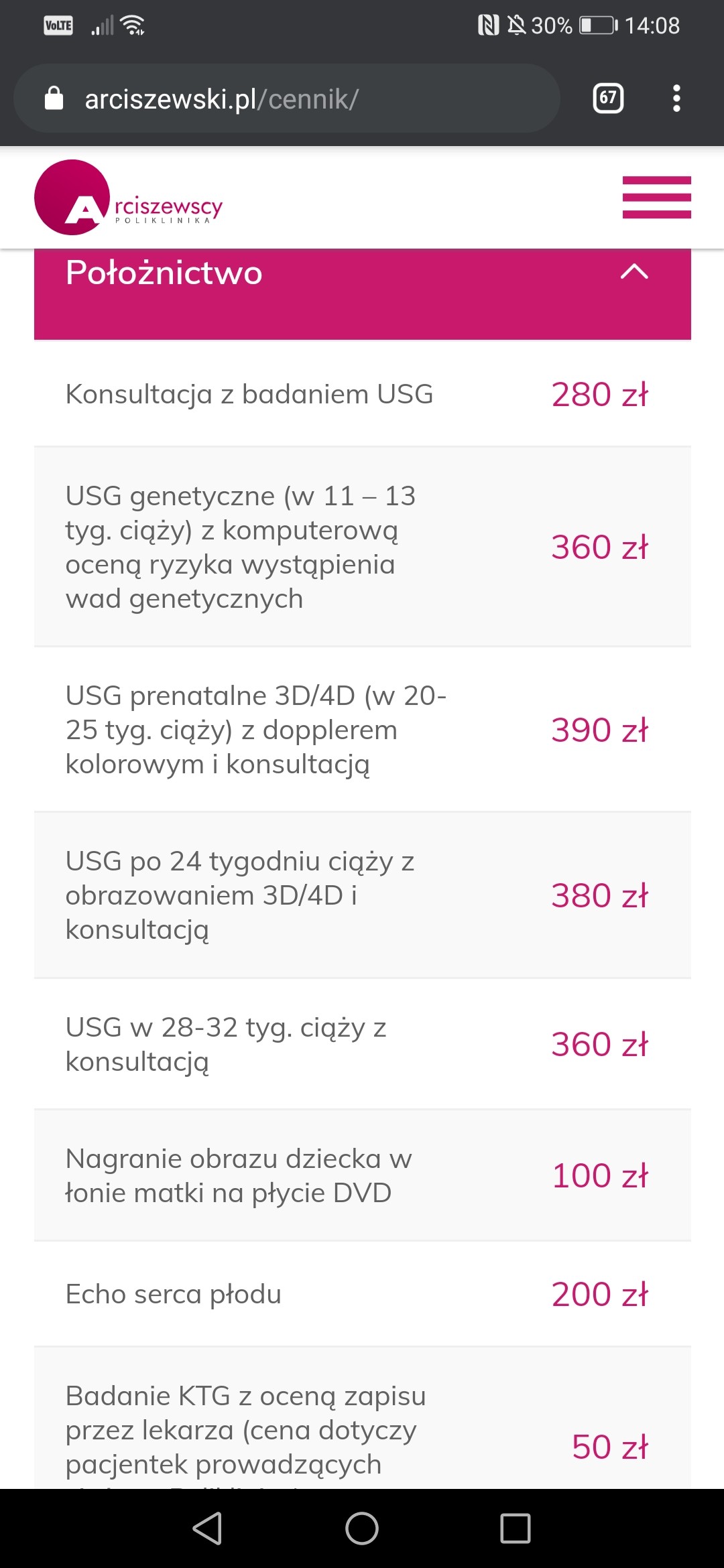Return to the home screen

[362, 1528]
